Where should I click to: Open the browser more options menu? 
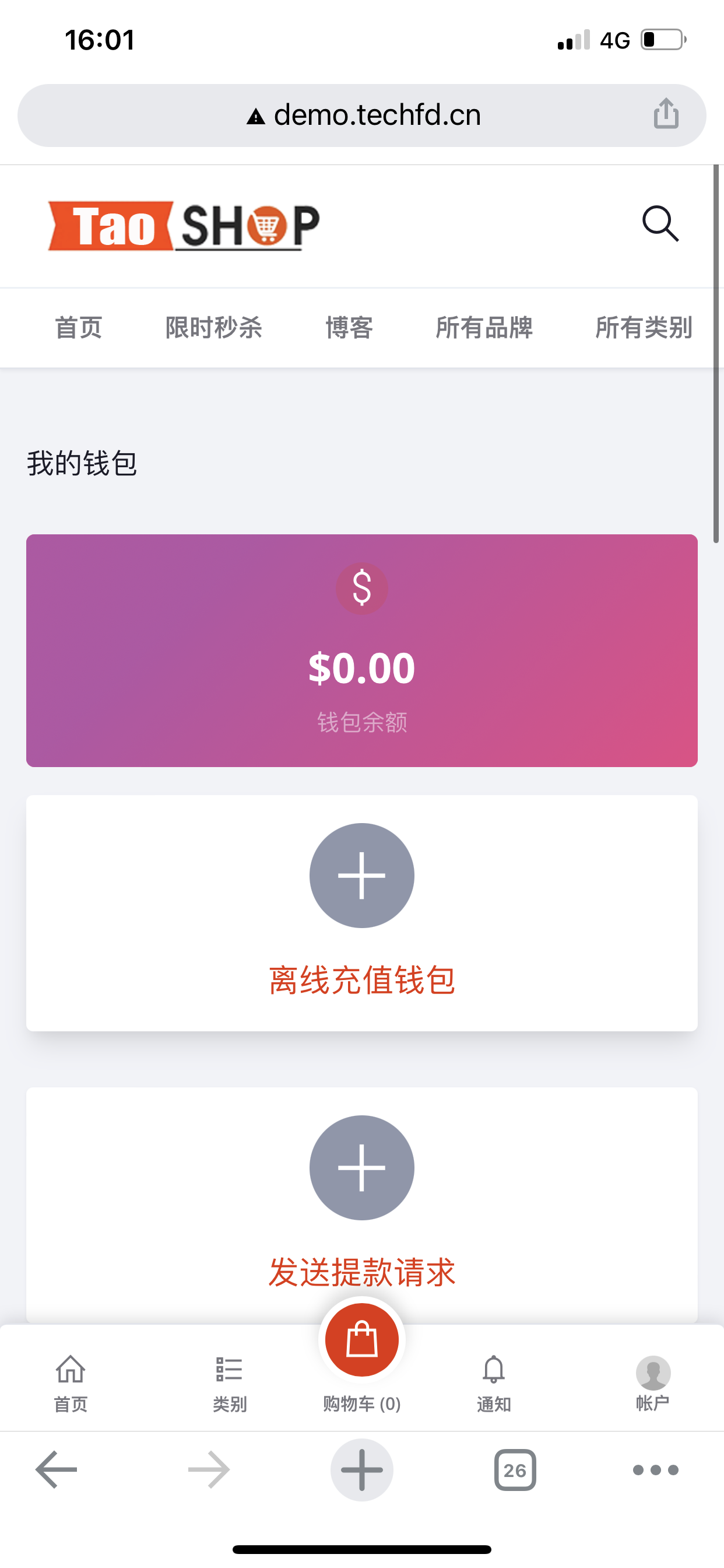(x=655, y=1469)
